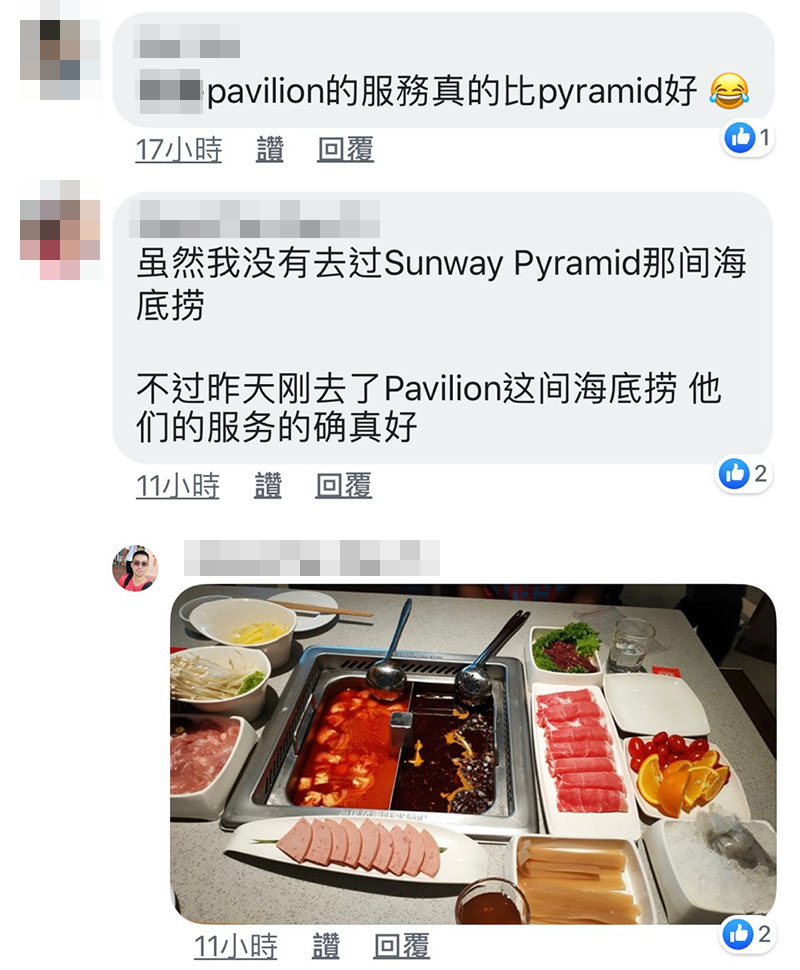Open profile of the hotpot photo commenter

(135, 568)
